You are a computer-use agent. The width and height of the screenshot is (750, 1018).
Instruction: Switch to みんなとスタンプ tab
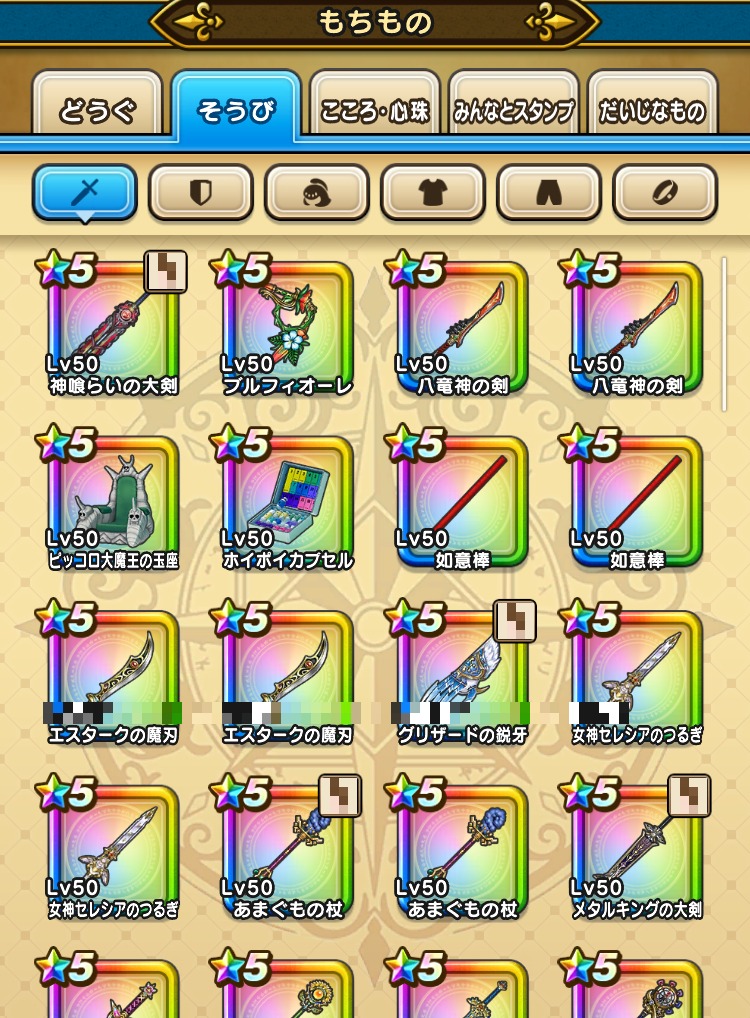click(513, 110)
